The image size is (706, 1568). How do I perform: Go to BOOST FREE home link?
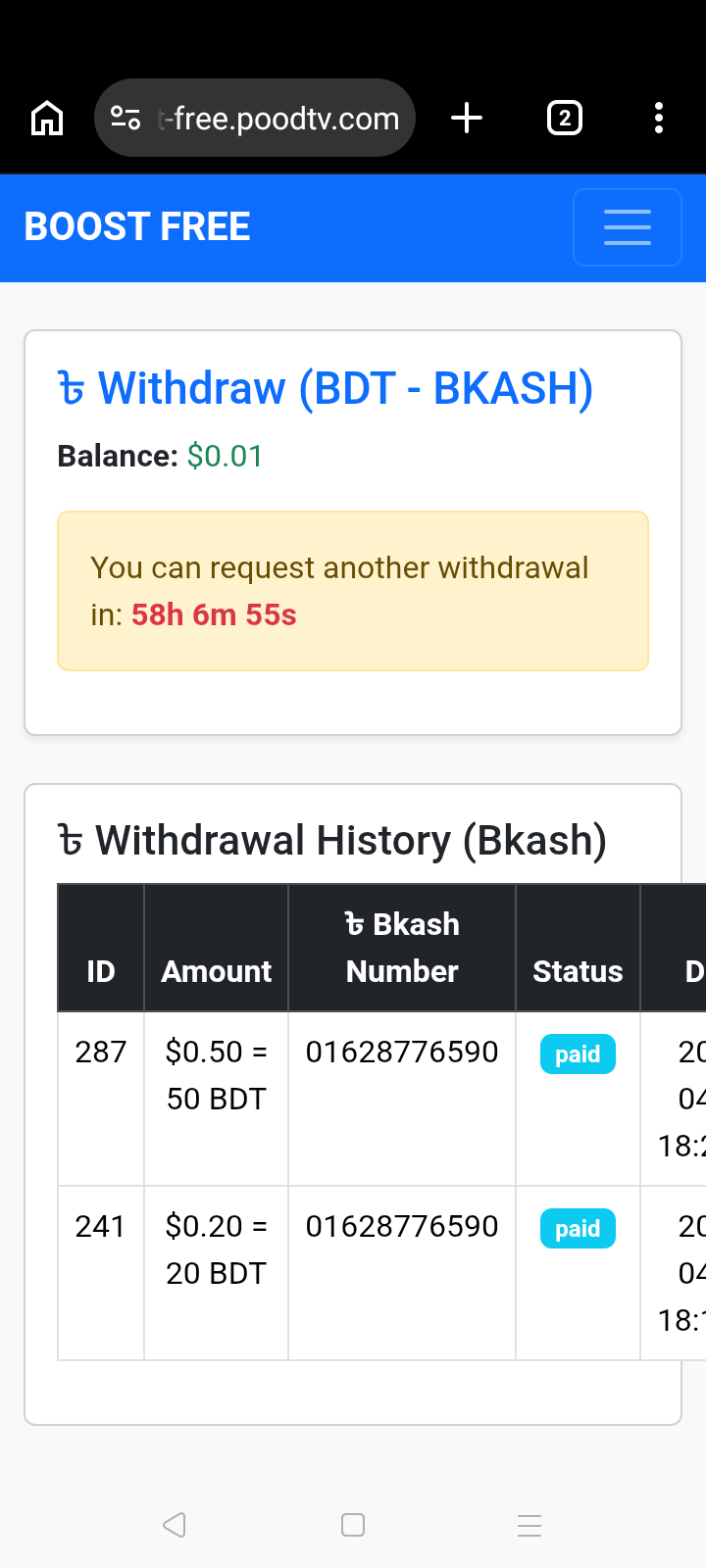137,227
